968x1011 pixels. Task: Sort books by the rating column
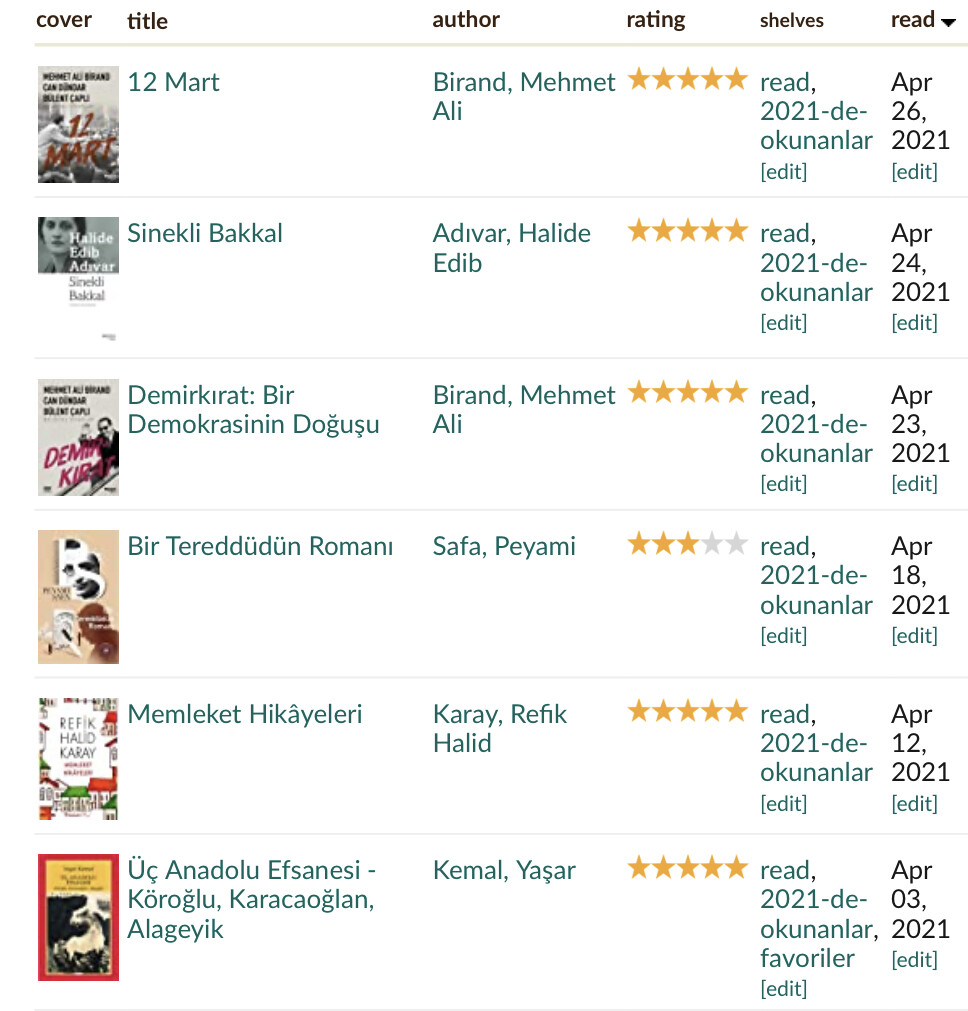click(x=656, y=19)
